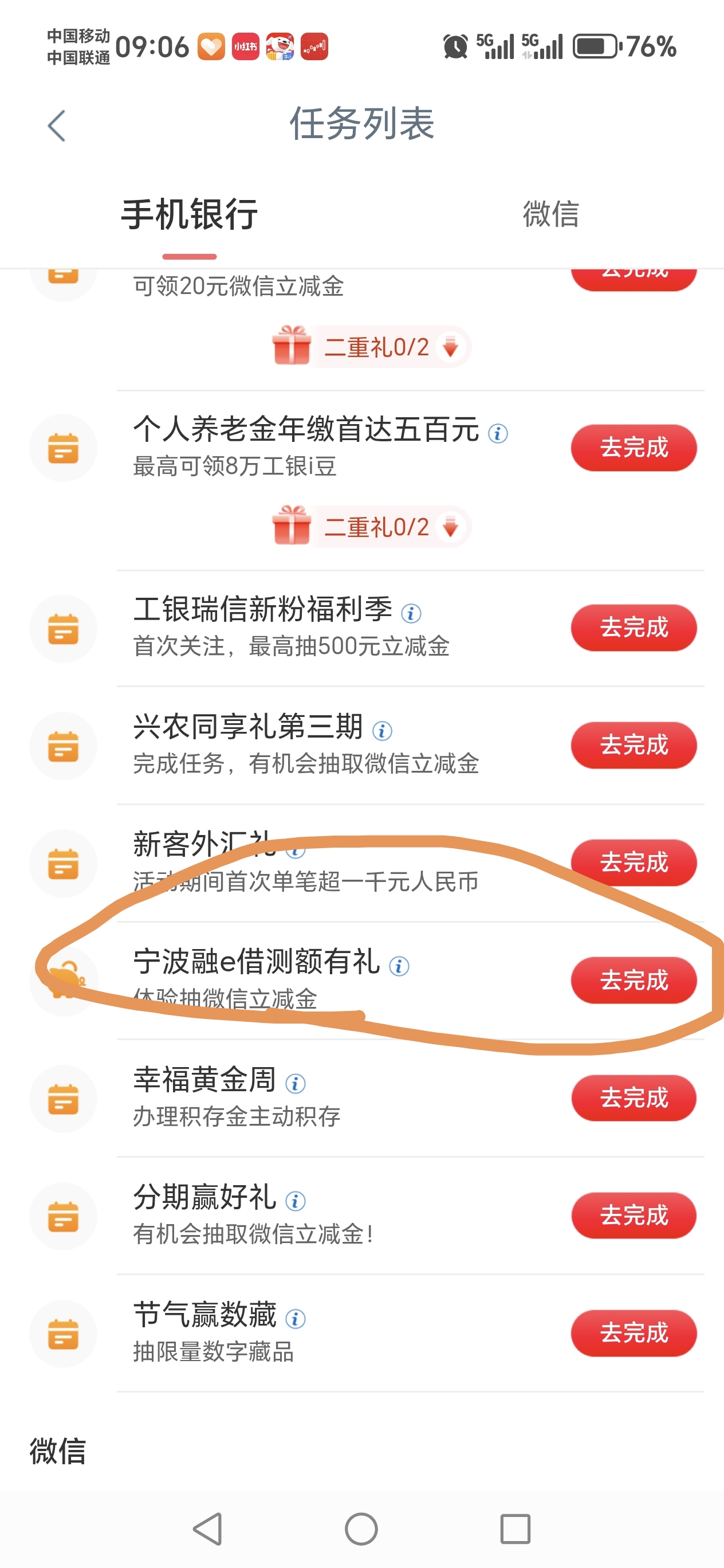The image size is (724, 1568).
Task: Tap 去完成 for 新客外汇礼
Action: (x=634, y=863)
